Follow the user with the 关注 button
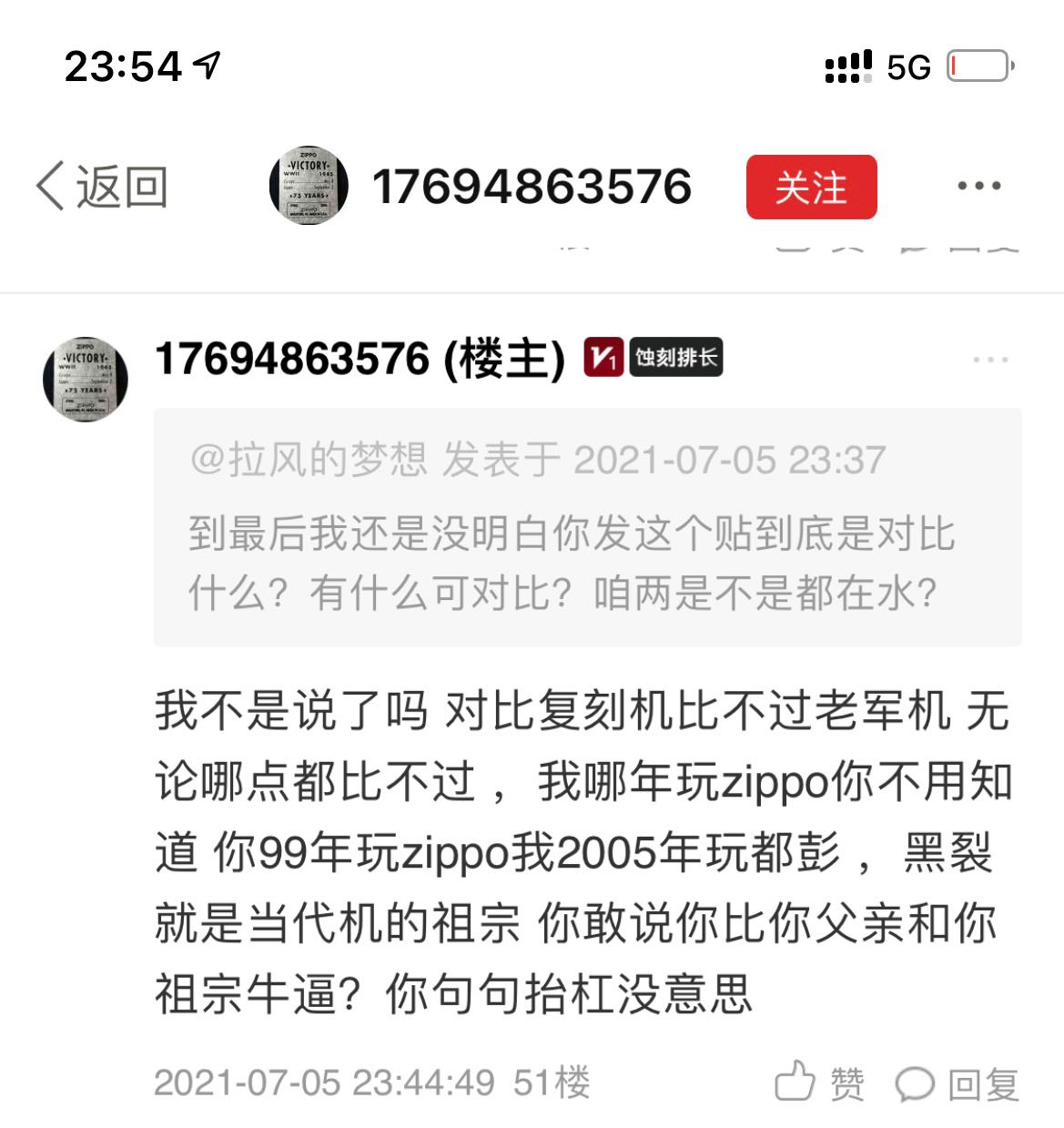 click(811, 188)
